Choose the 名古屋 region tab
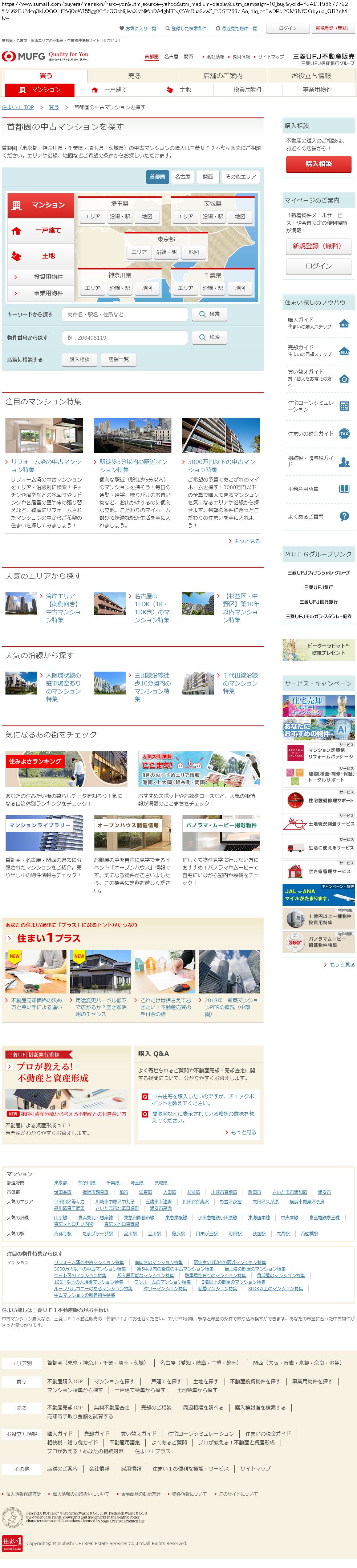 tap(183, 176)
